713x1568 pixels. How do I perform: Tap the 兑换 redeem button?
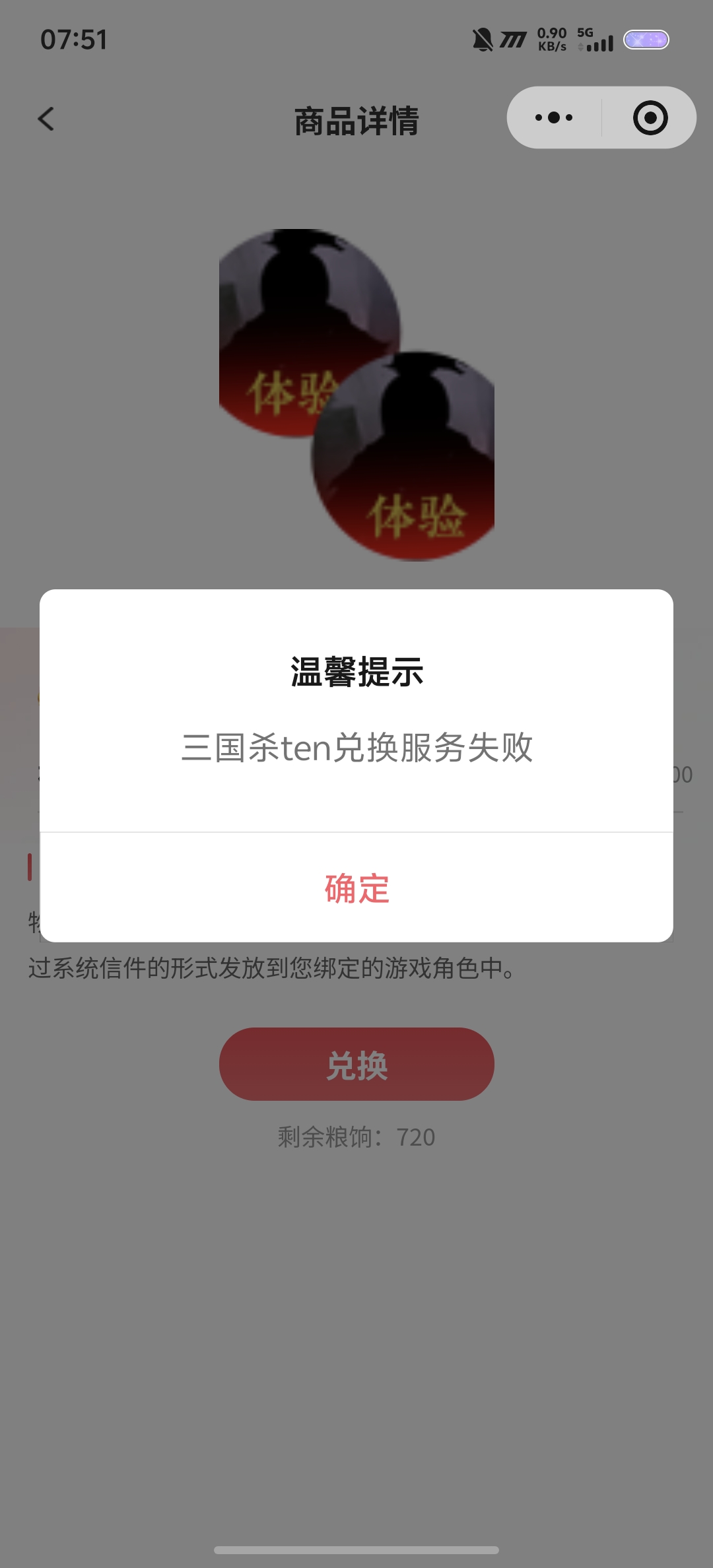click(x=356, y=1064)
